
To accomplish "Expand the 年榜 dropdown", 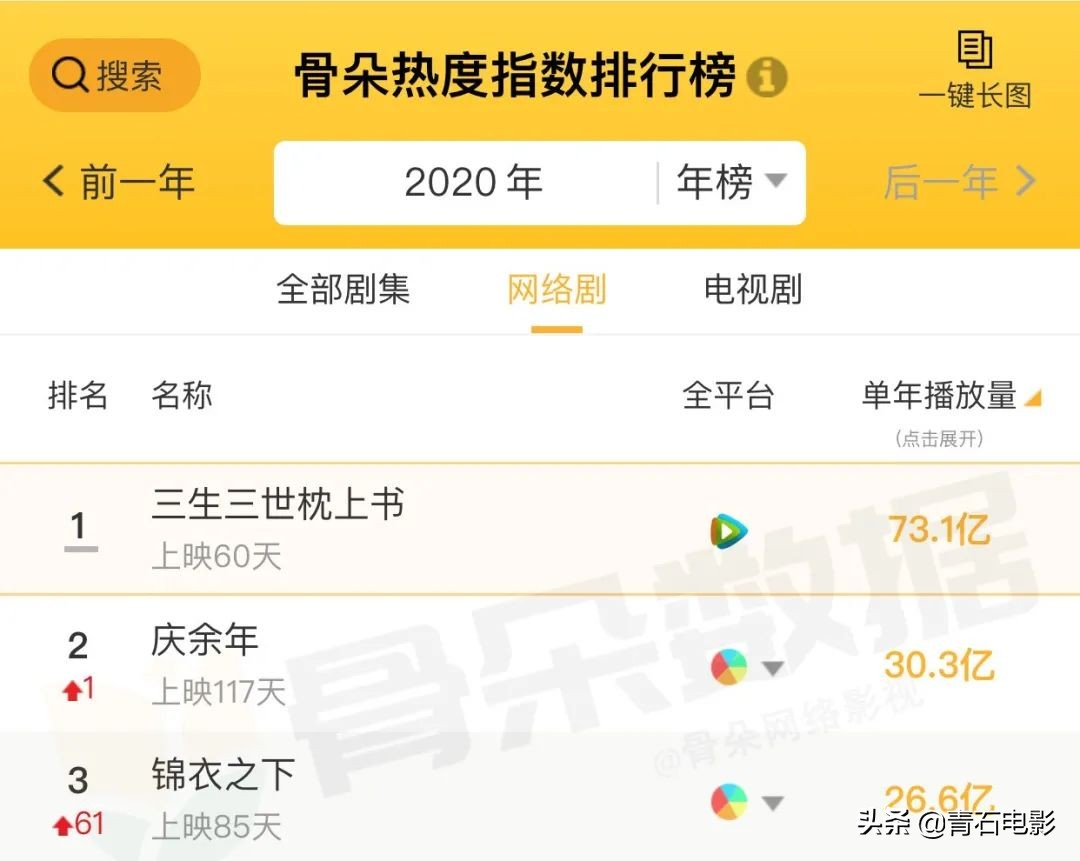I will 731,182.
